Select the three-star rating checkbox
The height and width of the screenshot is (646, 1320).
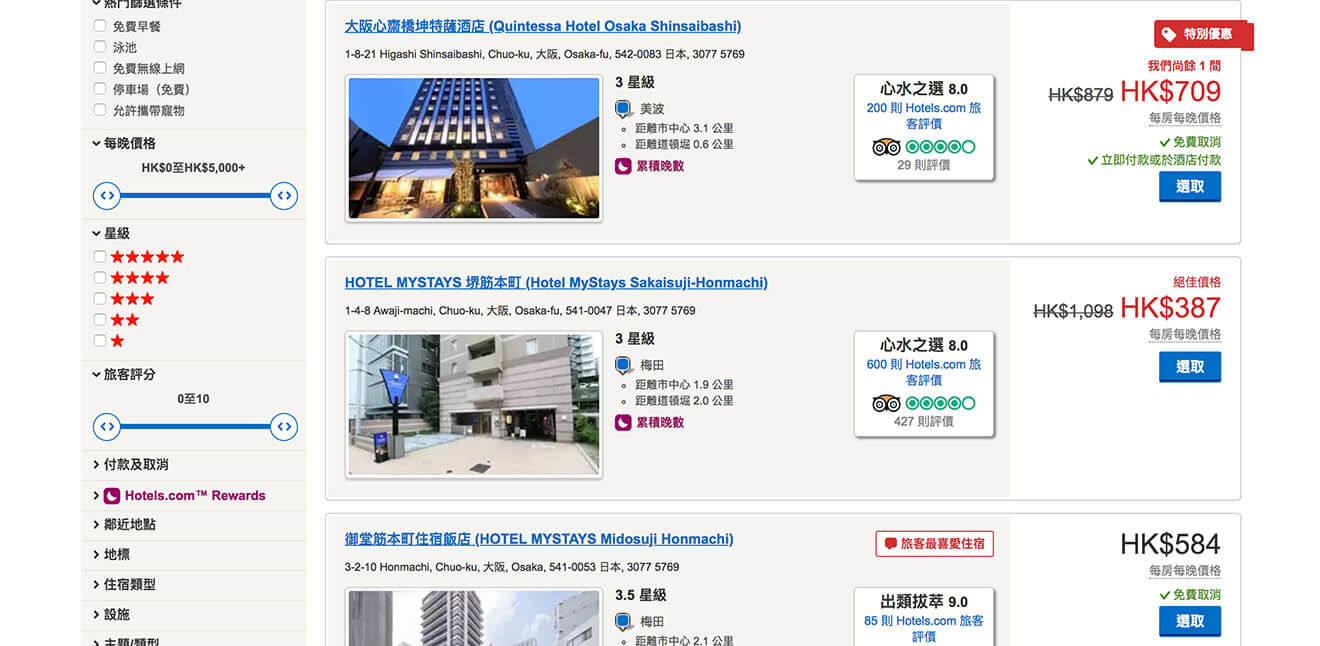tap(100, 299)
